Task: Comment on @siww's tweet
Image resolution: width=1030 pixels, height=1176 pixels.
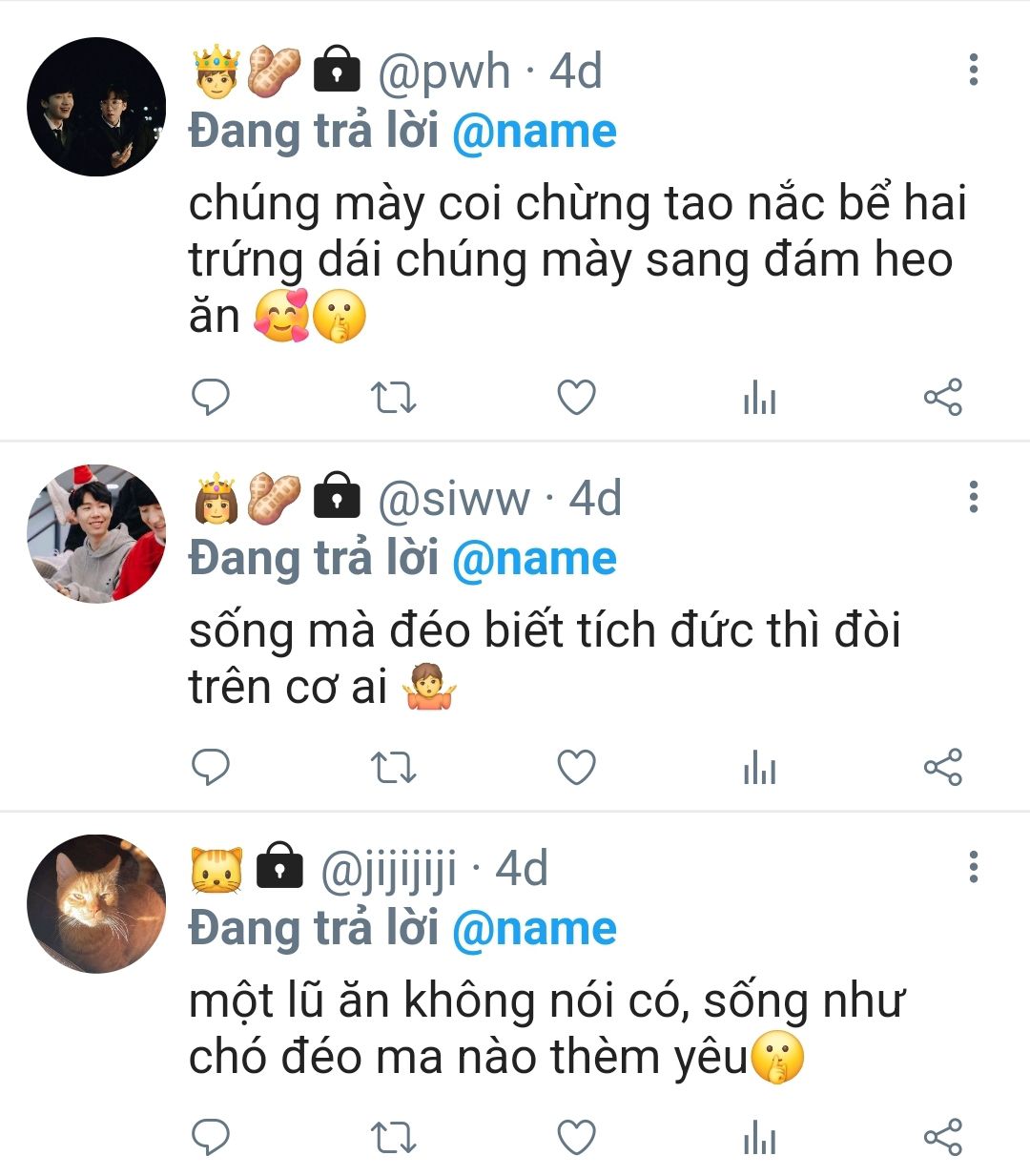Action: (211, 767)
